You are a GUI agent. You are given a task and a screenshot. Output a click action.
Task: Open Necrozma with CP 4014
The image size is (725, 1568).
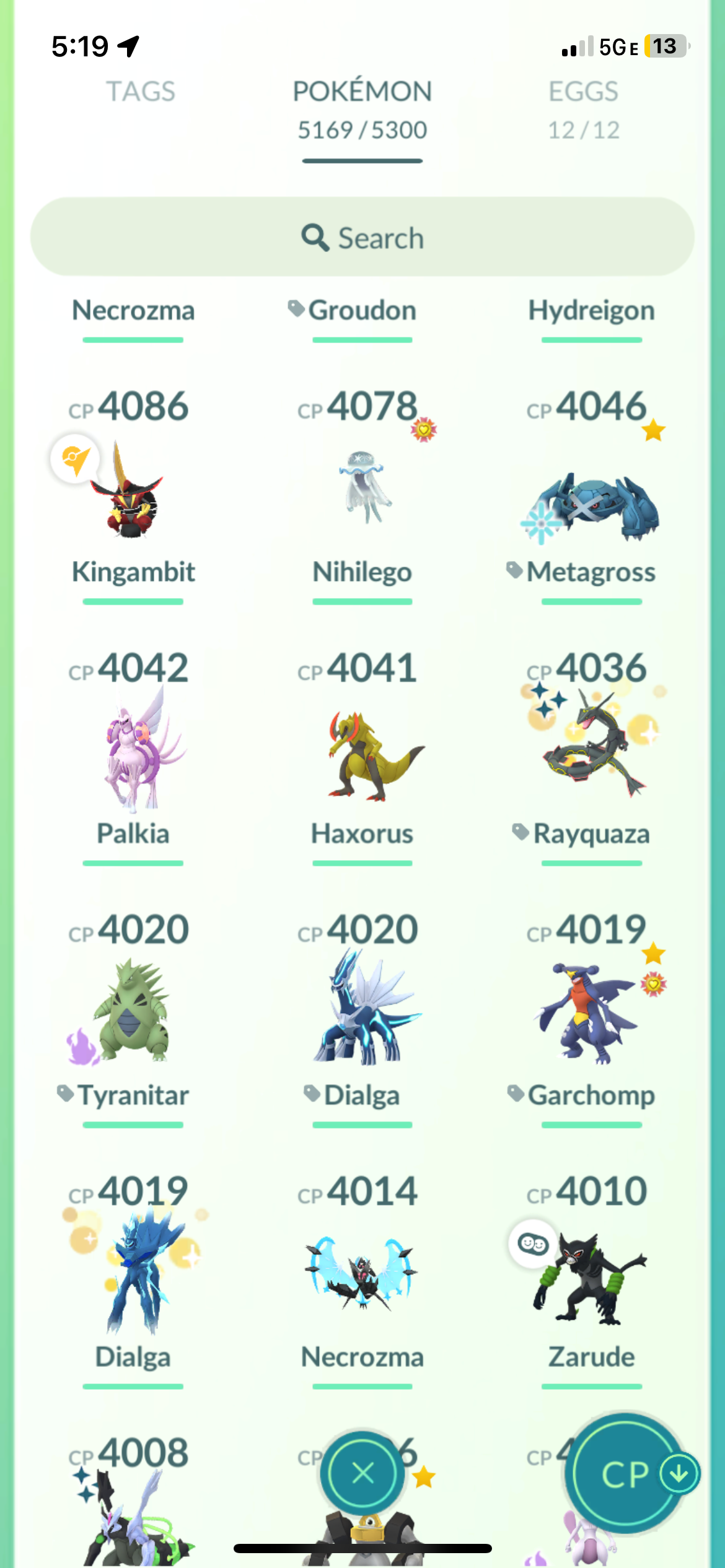(x=362, y=1276)
